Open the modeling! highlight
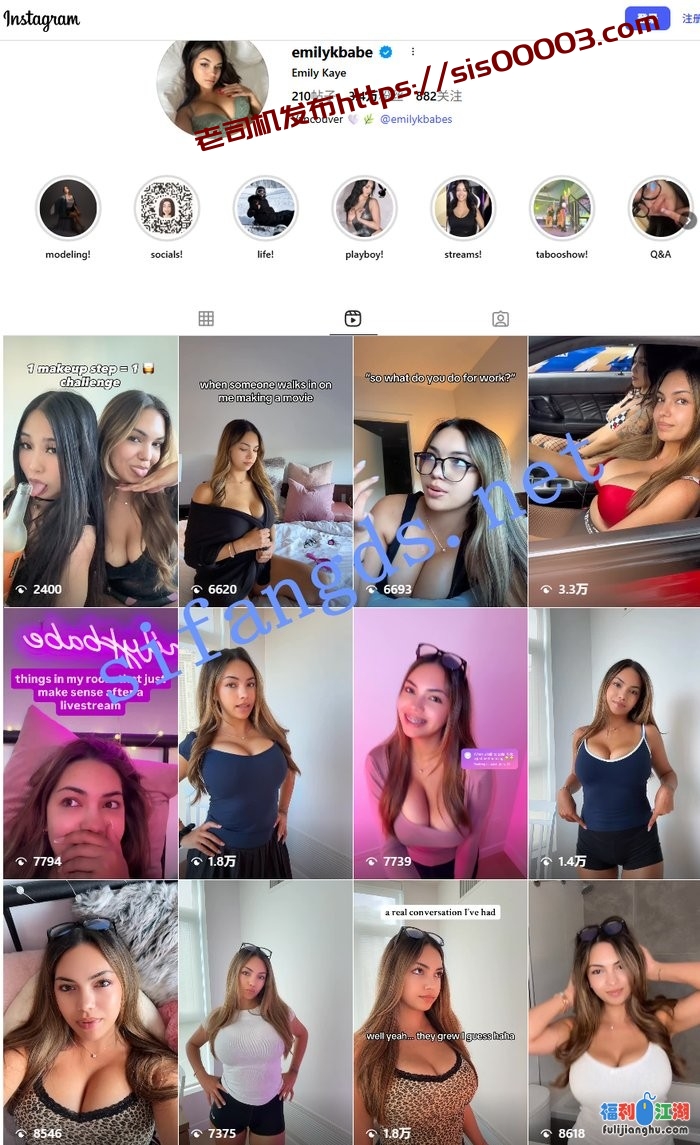The width and height of the screenshot is (700, 1145). tap(68, 209)
